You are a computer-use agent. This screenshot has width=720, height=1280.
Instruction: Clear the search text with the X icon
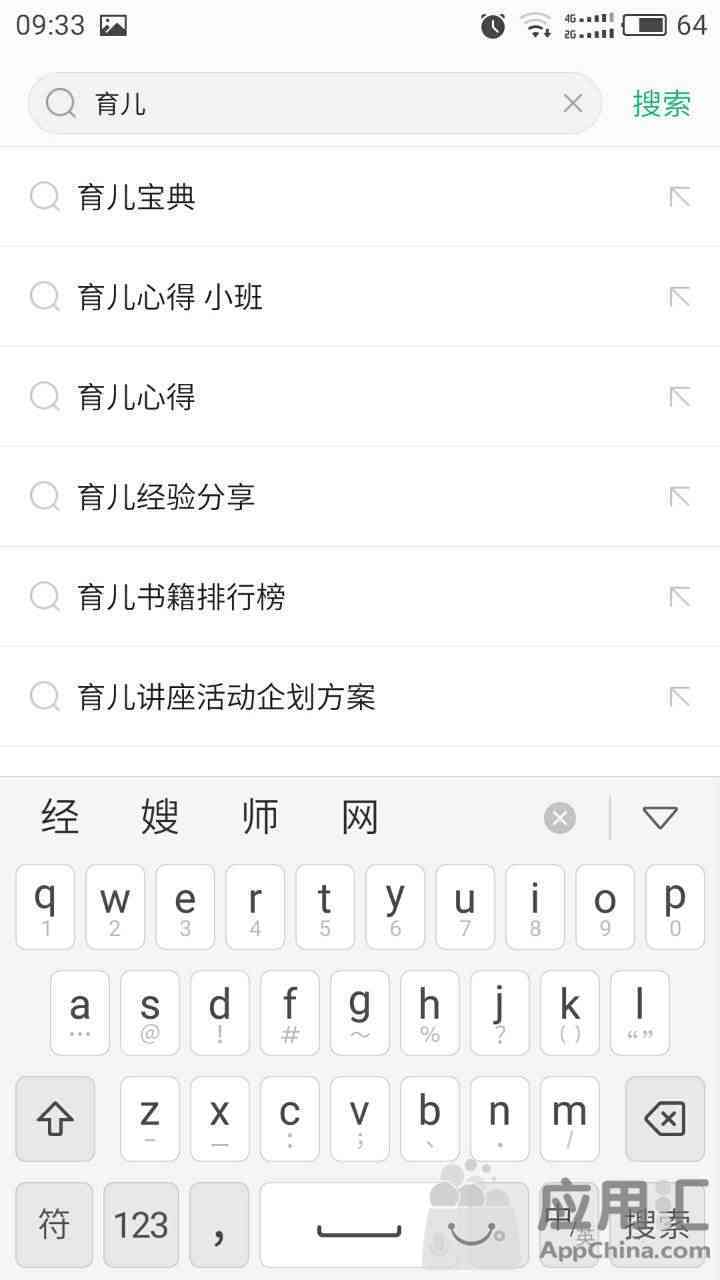tap(572, 103)
